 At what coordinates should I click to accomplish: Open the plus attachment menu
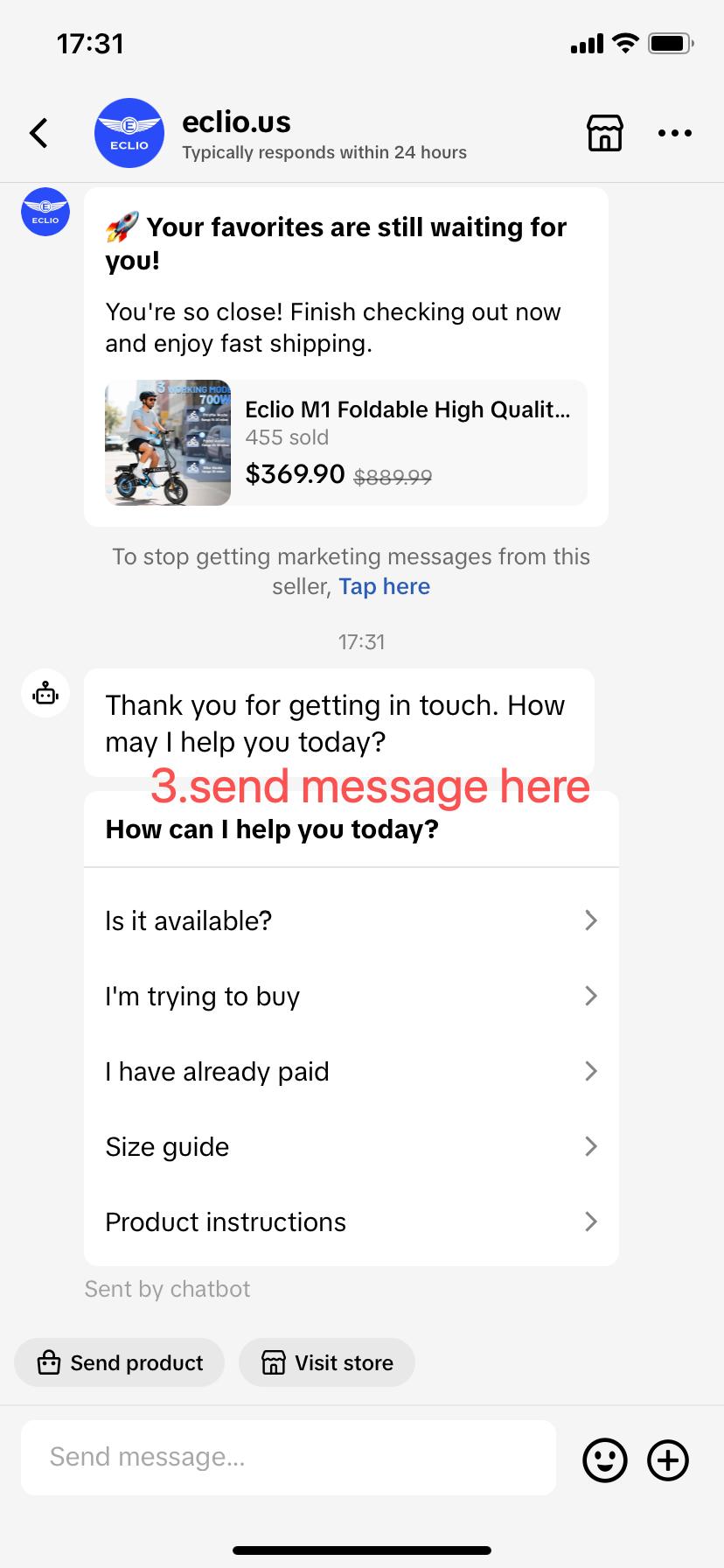click(x=668, y=1459)
